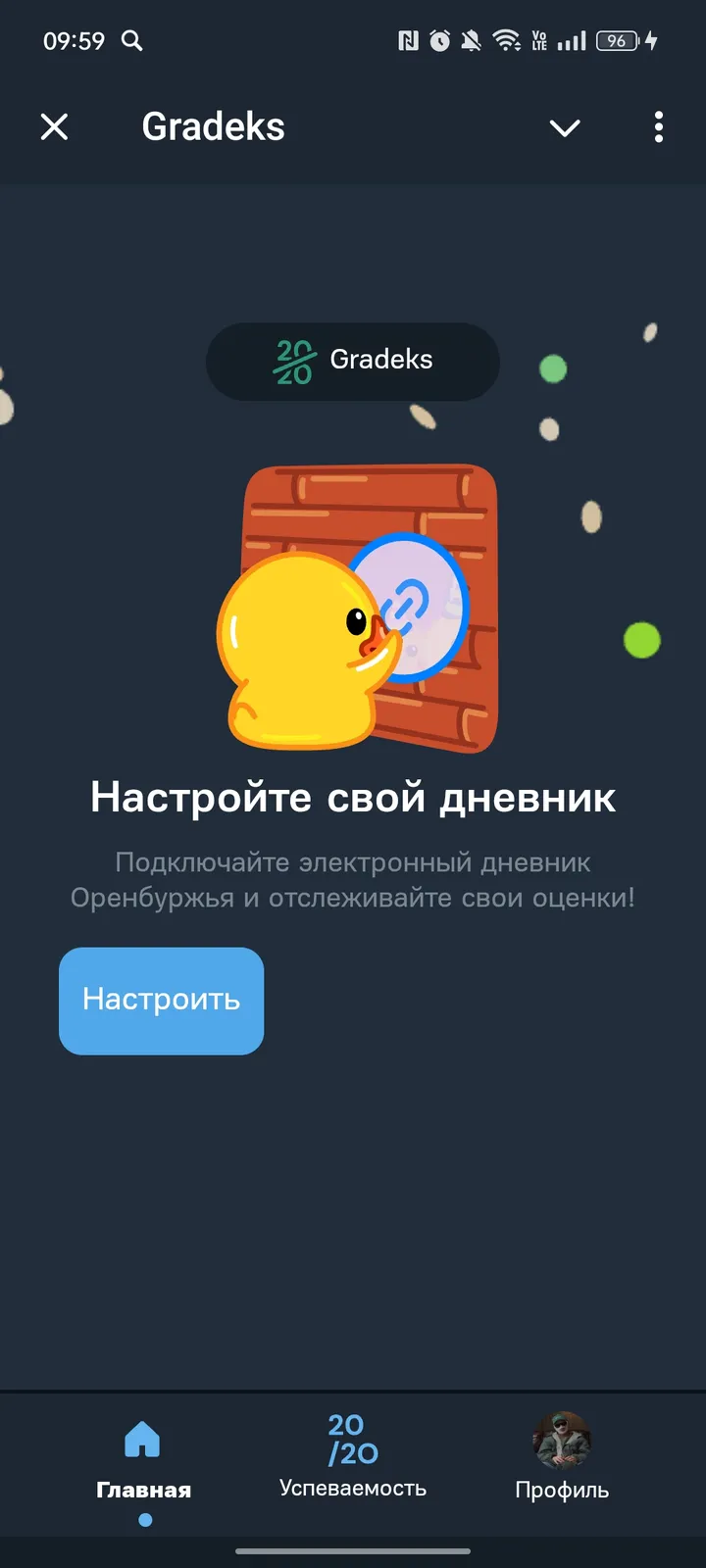Tap the muted notifications bell icon
706x1568 pixels.
pos(470,40)
